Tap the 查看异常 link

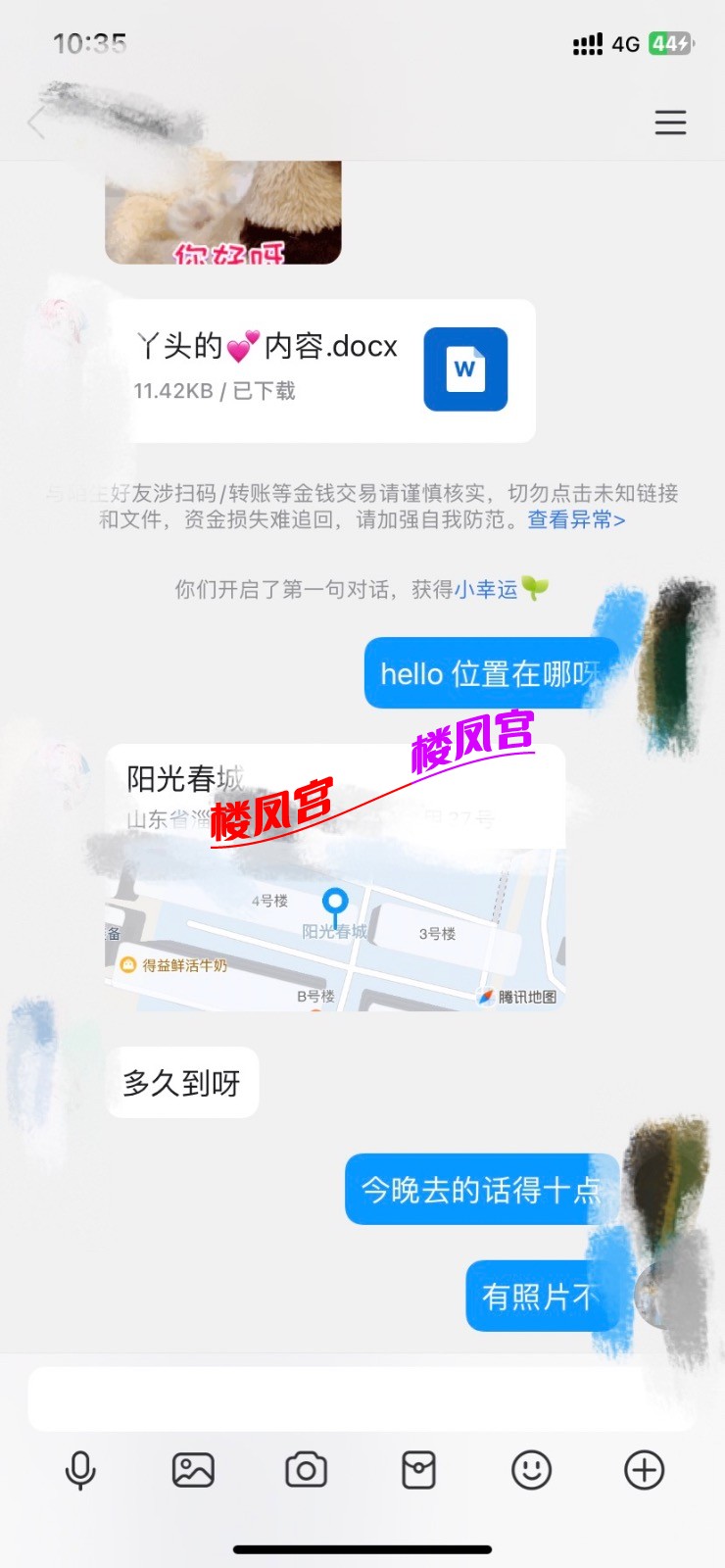pyautogui.click(x=576, y=519)
